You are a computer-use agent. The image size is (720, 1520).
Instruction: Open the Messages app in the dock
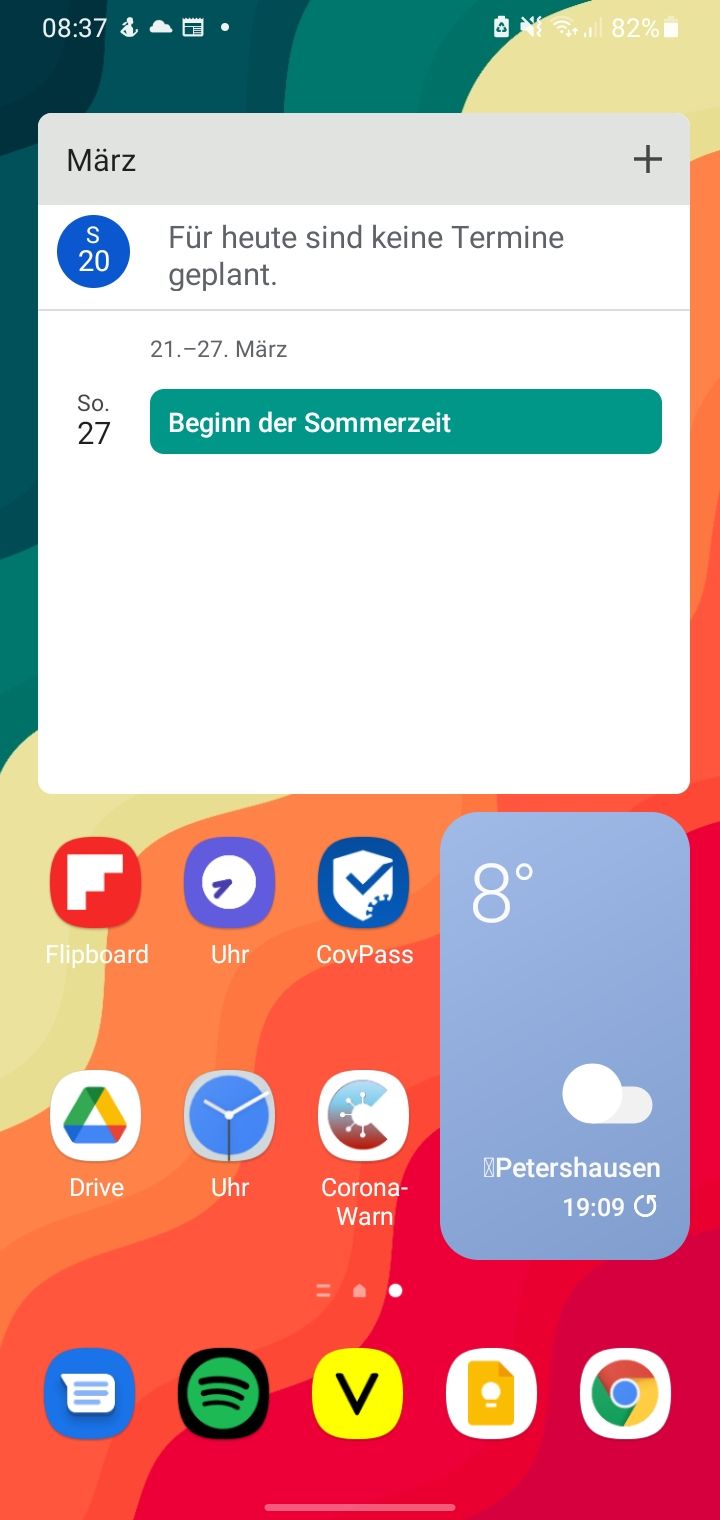click(90, 1393)
